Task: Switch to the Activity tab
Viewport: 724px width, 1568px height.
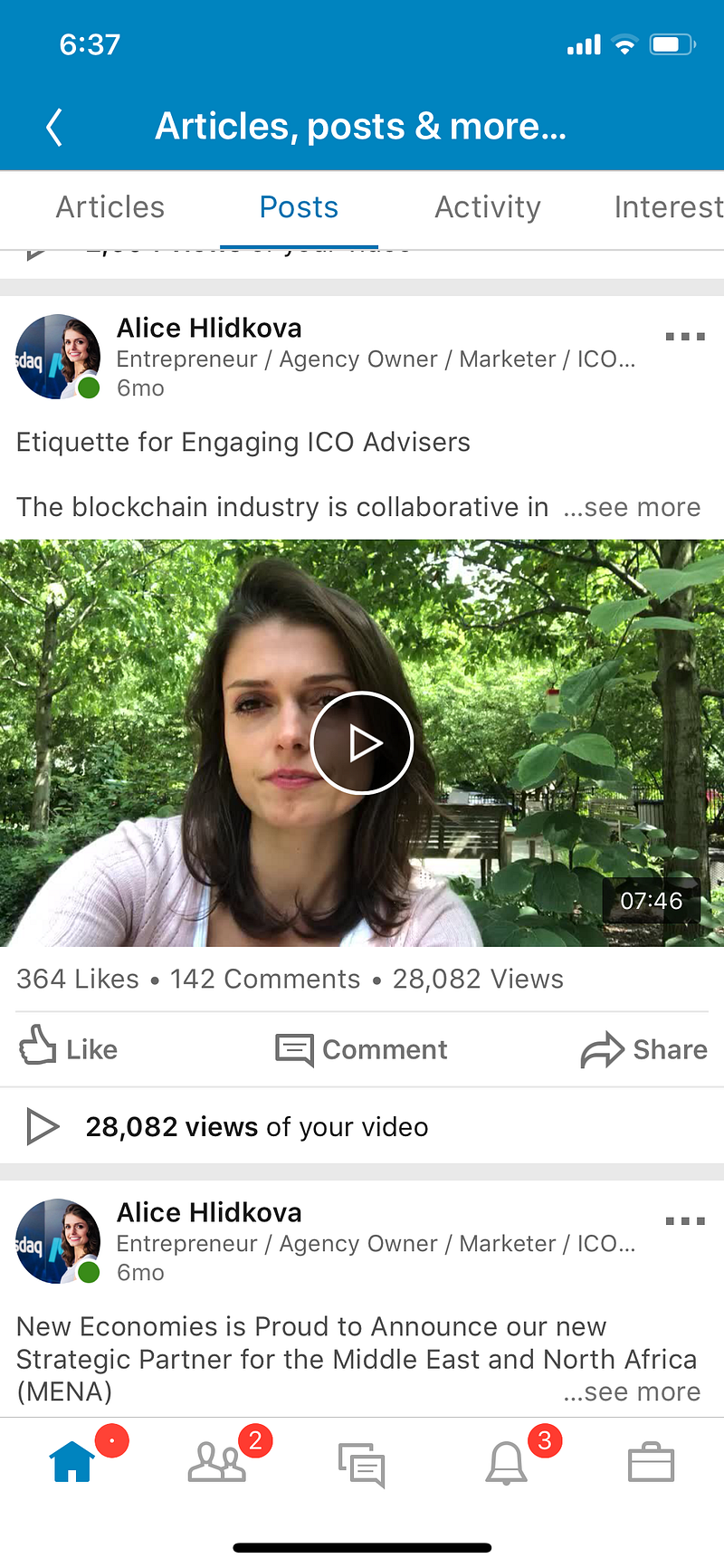Action: (487, 207)
